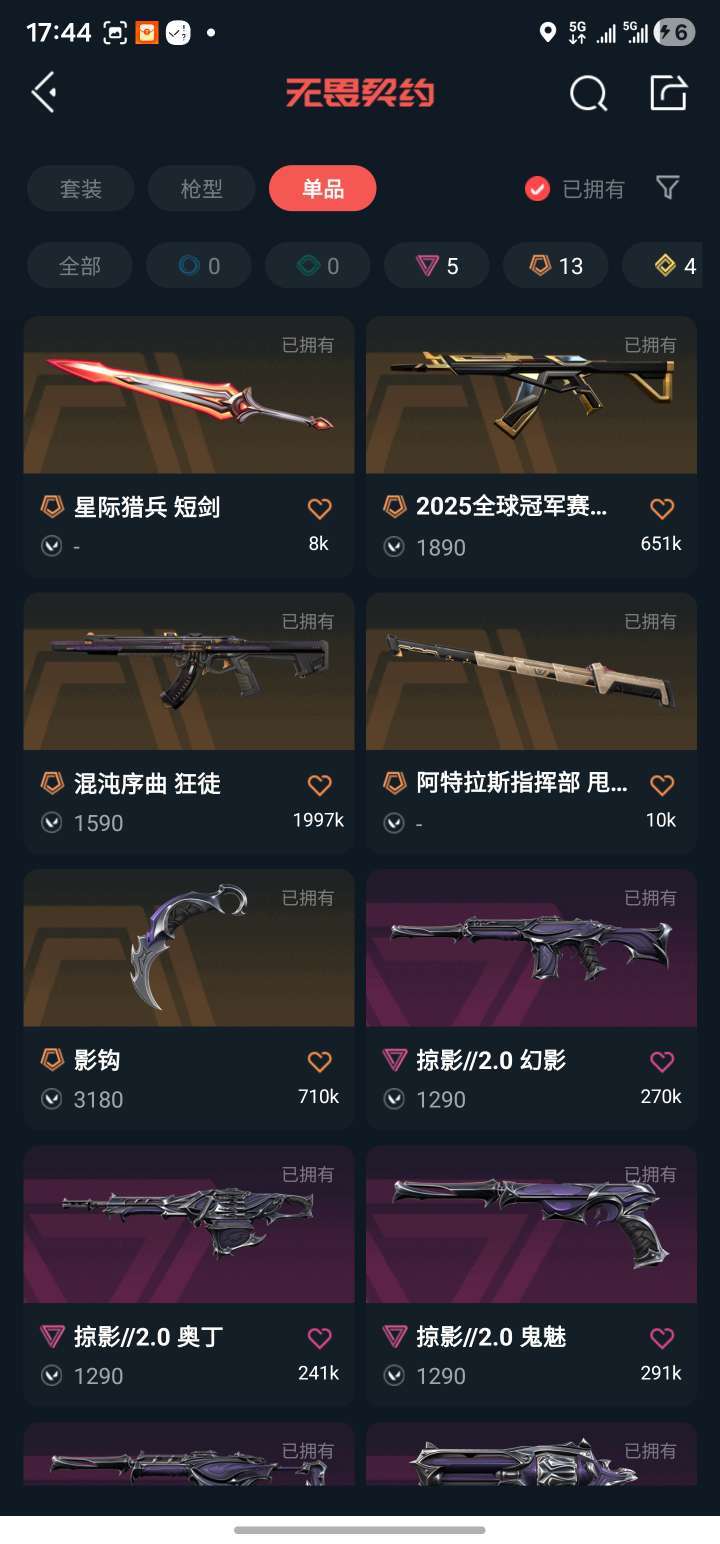View the 掠影//2.0 奥丁 skin card
Viewport: 720px width, 1544px height.
(189, 1276)
